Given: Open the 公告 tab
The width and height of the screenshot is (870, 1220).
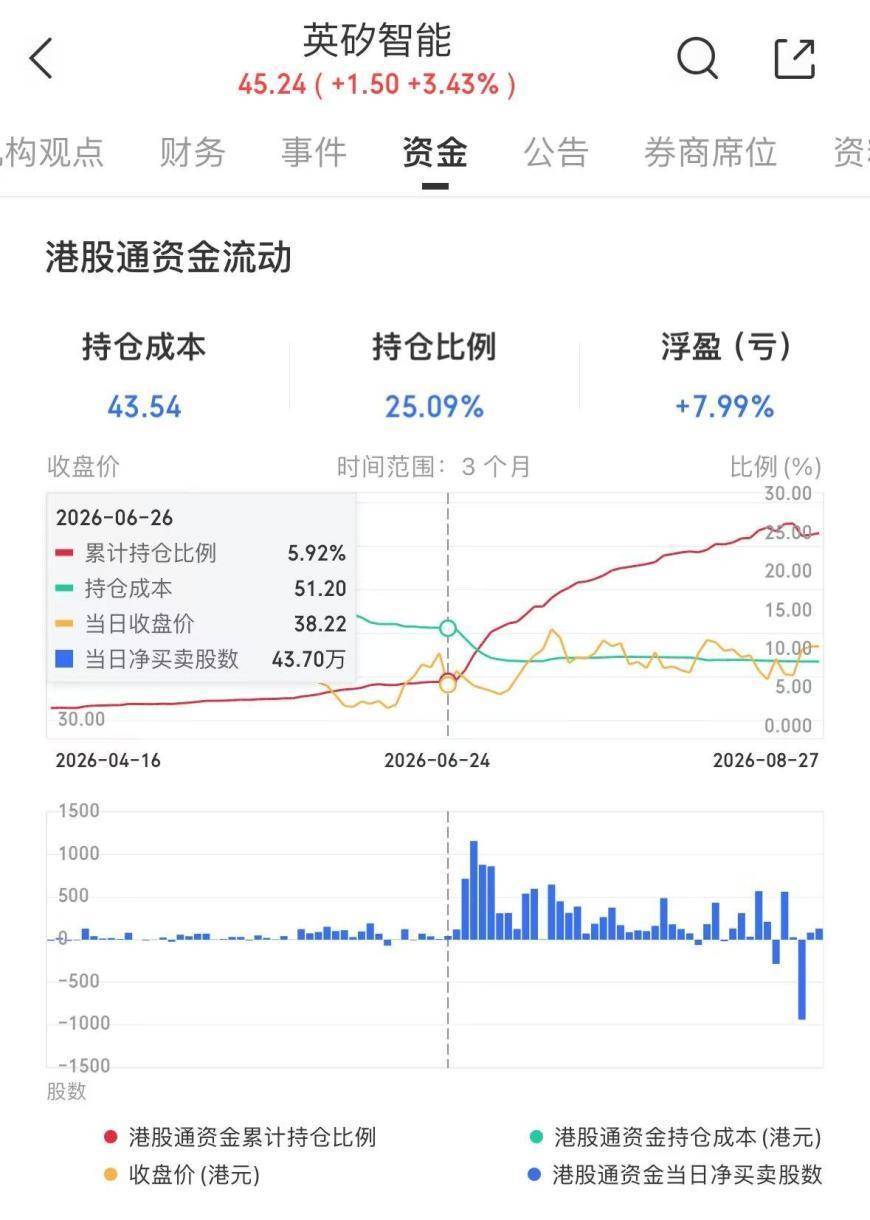Looking at the screenshot, I should pyautogui.click(x=556, y=152).
